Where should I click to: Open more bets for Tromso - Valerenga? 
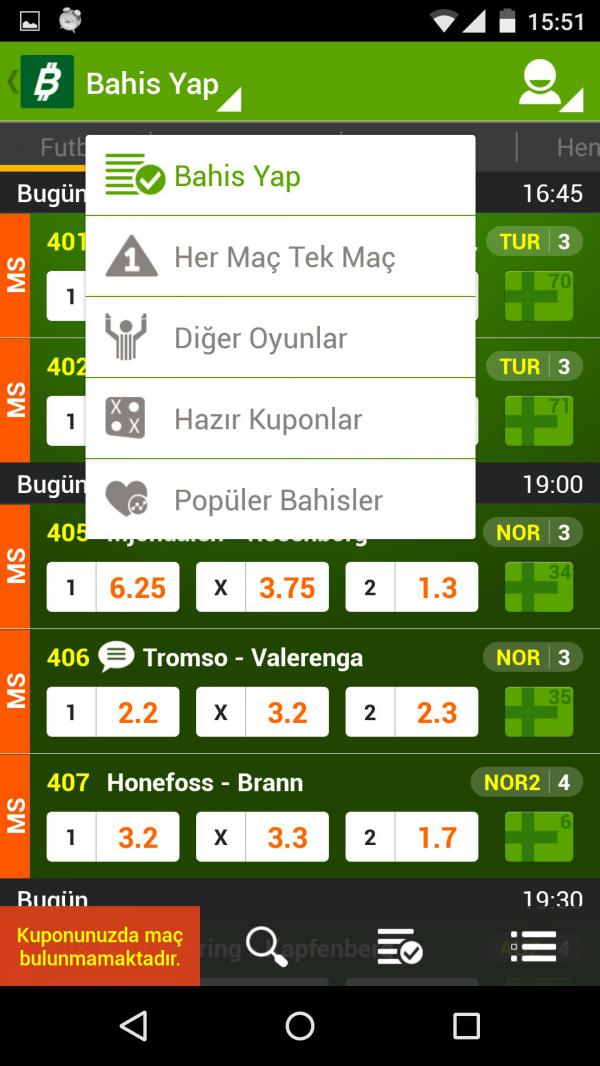[x=539, y=712]
